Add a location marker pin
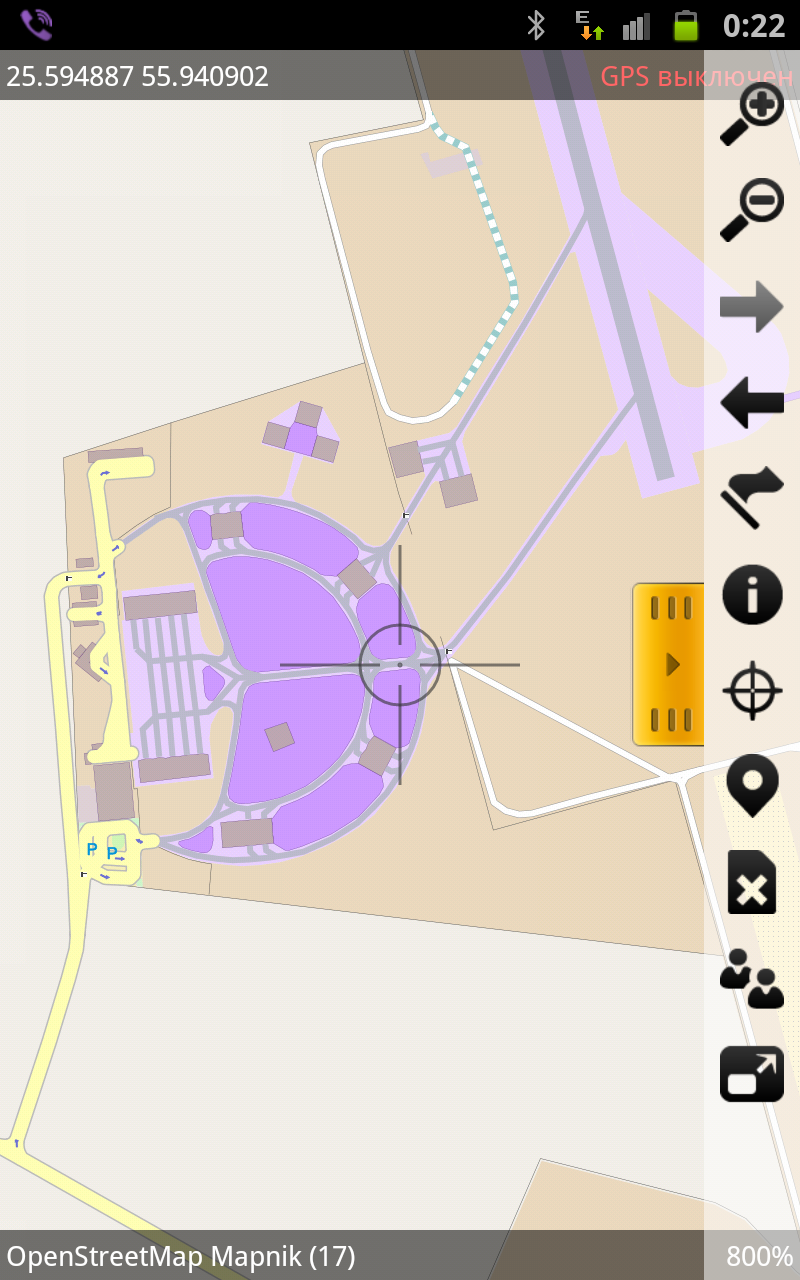 [x=752, y=786]
